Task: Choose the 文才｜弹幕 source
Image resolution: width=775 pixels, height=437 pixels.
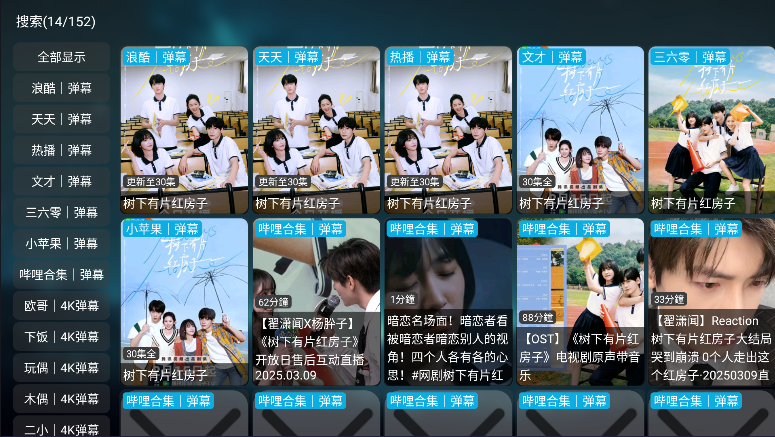Action: (61, 181)
